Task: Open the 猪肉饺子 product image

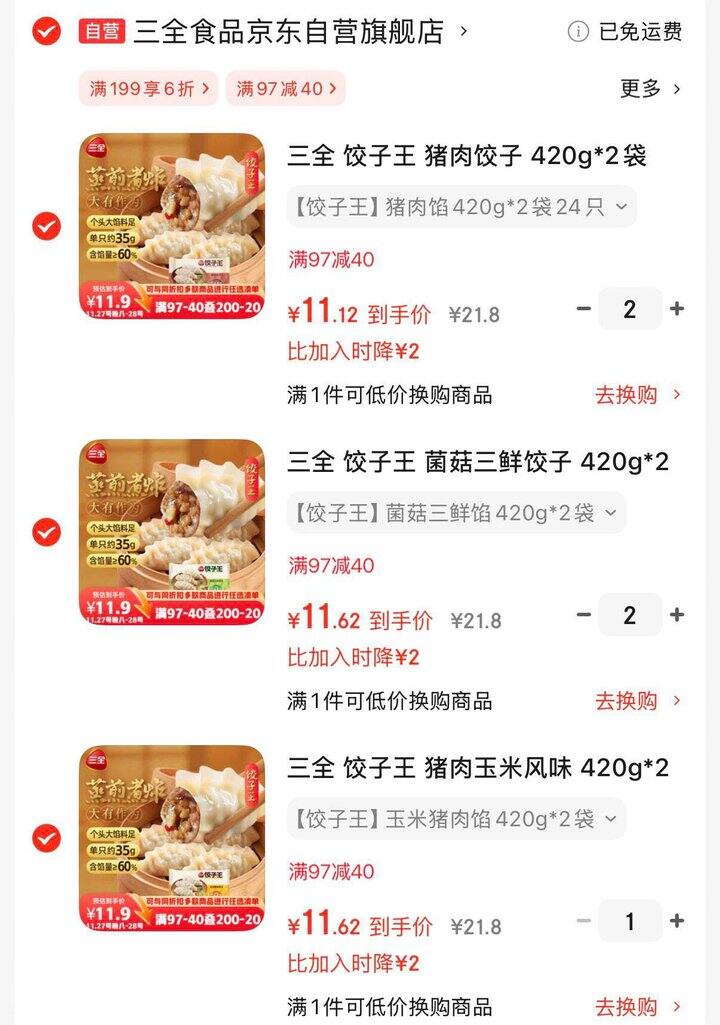Action: [x=172, y=226]
